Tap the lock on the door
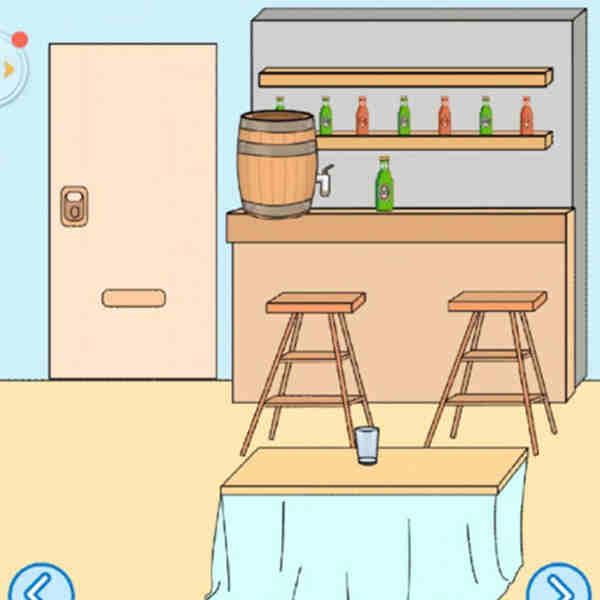Viewport: 600px width, 600px height. click(74, 205)
